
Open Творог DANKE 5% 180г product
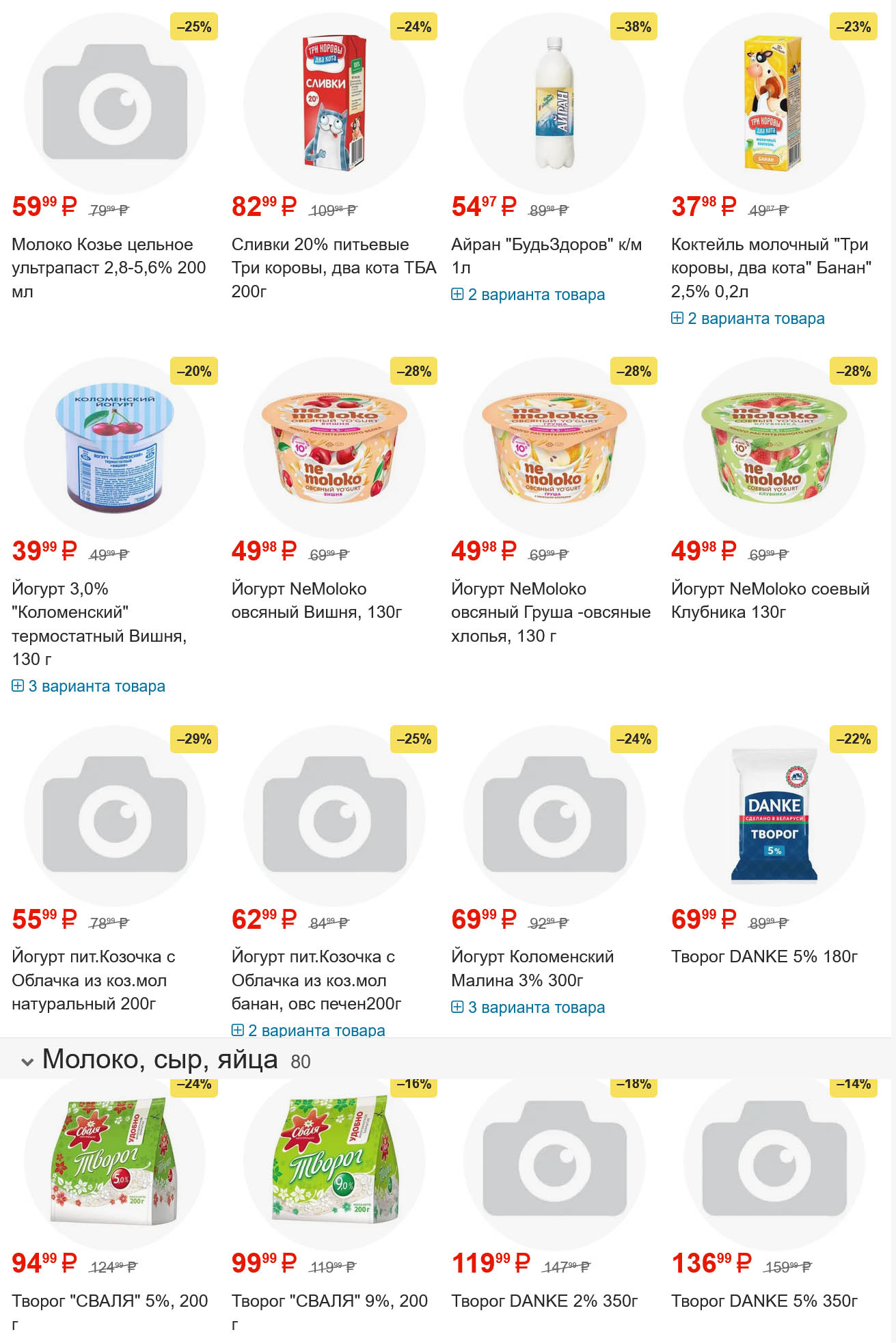[x=764, y=956]
